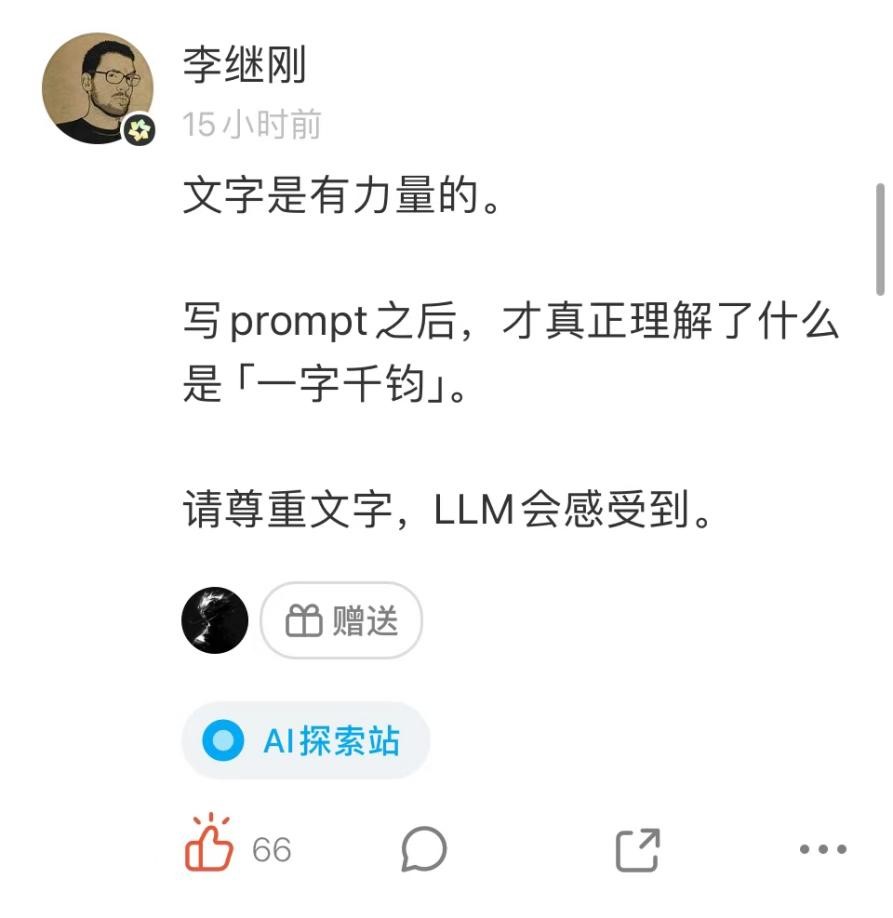Viewport: 893px width, 918px height.
Task: Open the username 李继刚
Action: point(244,66)
